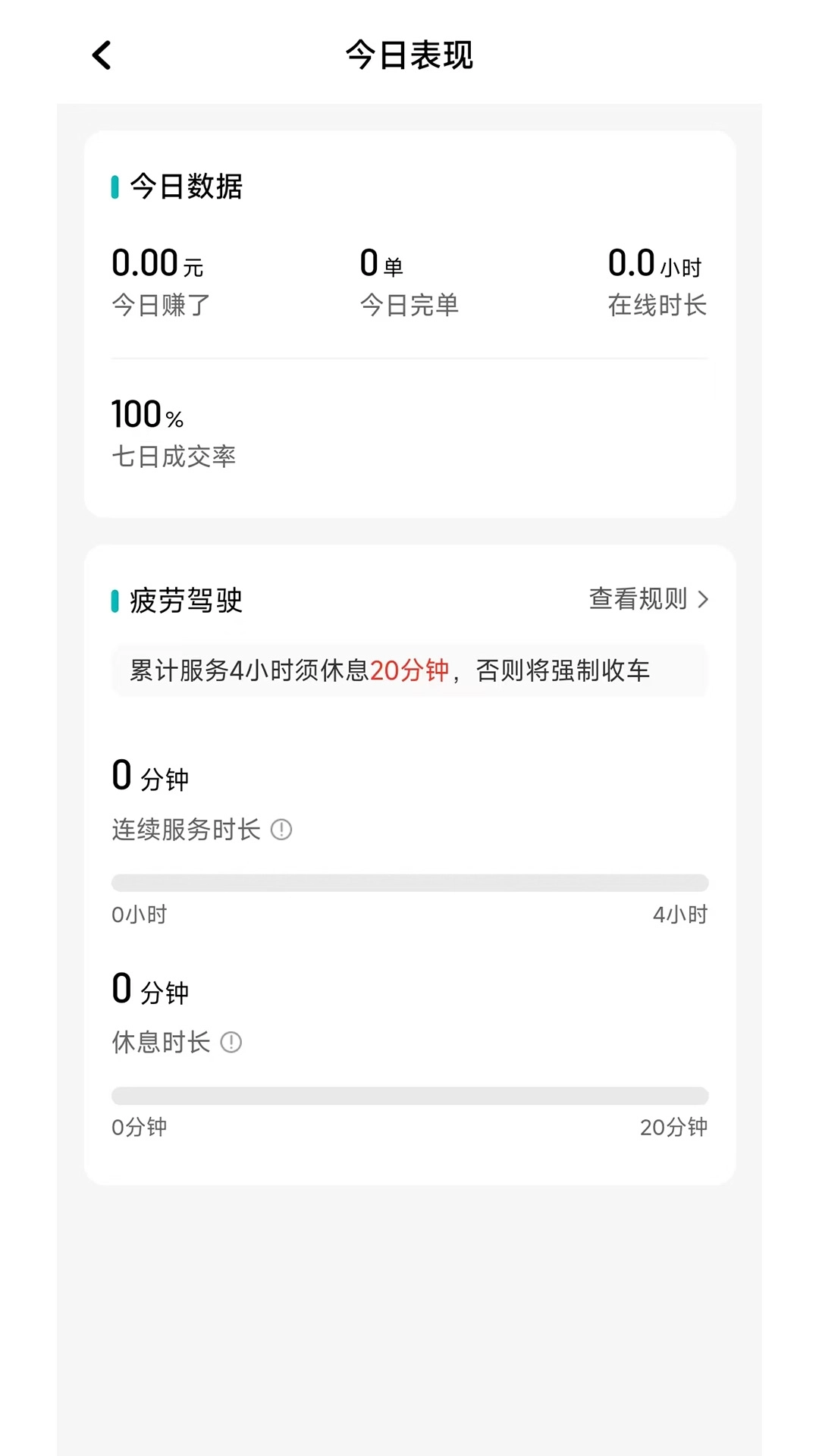Tap the 连续服务时长 progress bar
The image size is (819, 1456).
click(x=409, y=882)
